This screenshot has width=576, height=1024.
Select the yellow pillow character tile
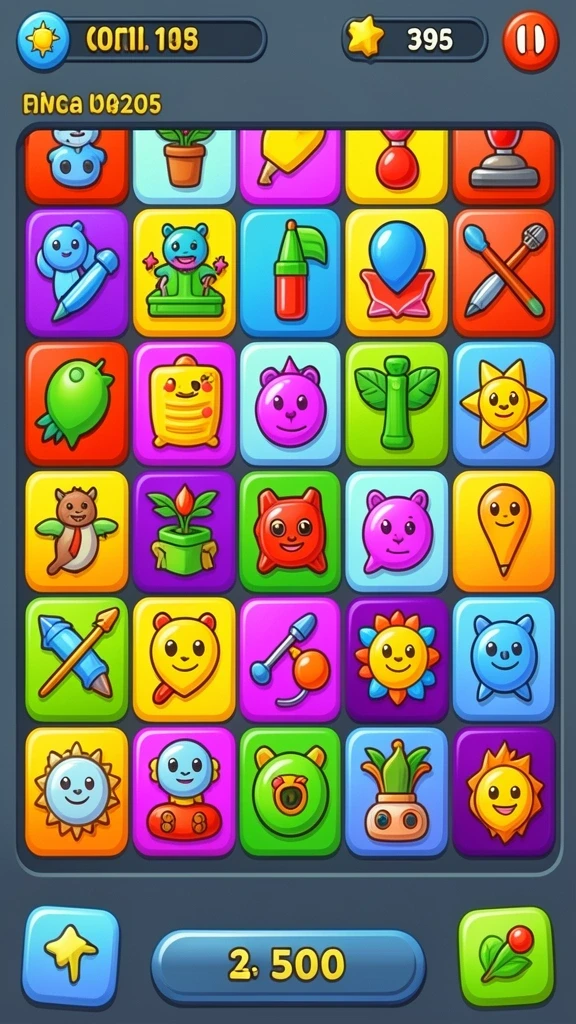click(x=184, y=404)
